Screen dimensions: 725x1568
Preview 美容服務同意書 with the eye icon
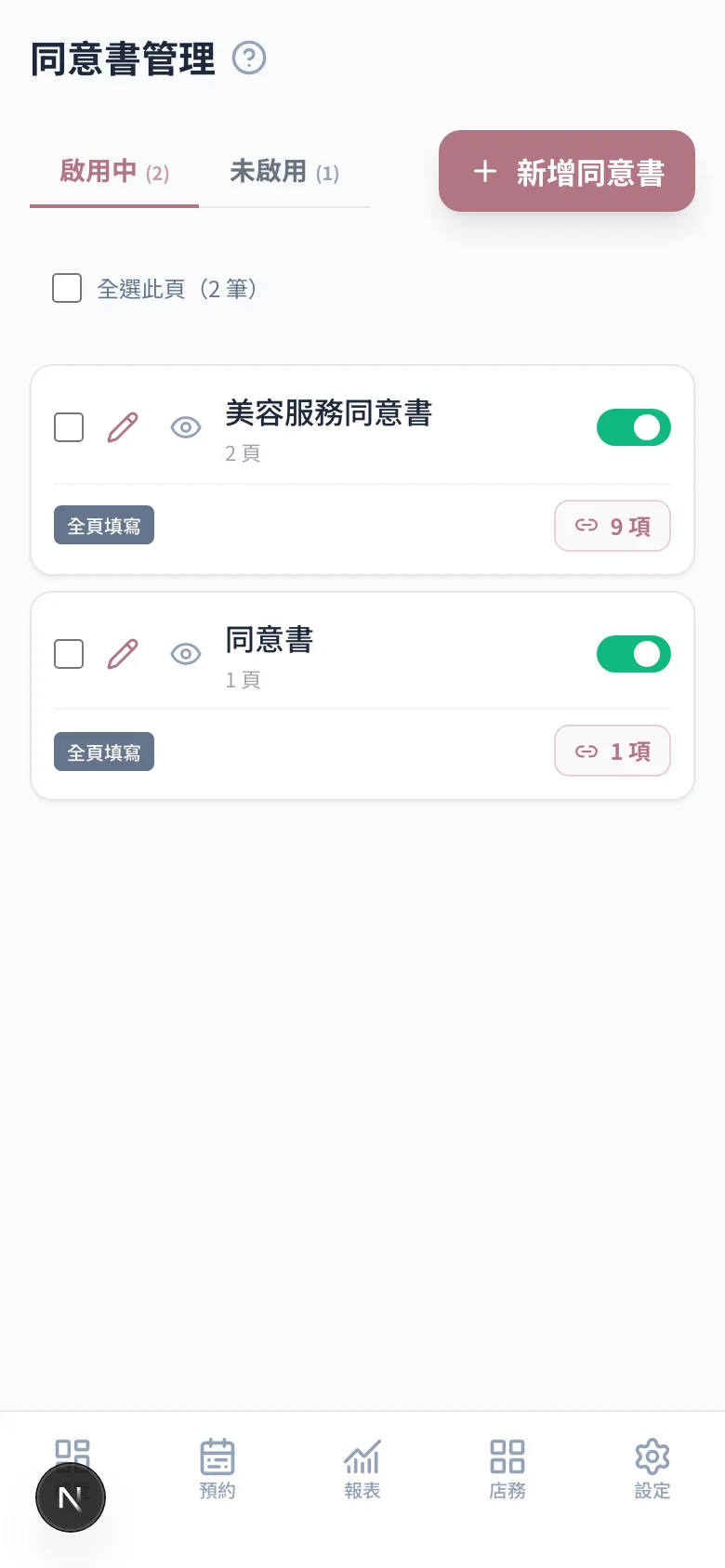pyautogui.click(x=186, y=427)
